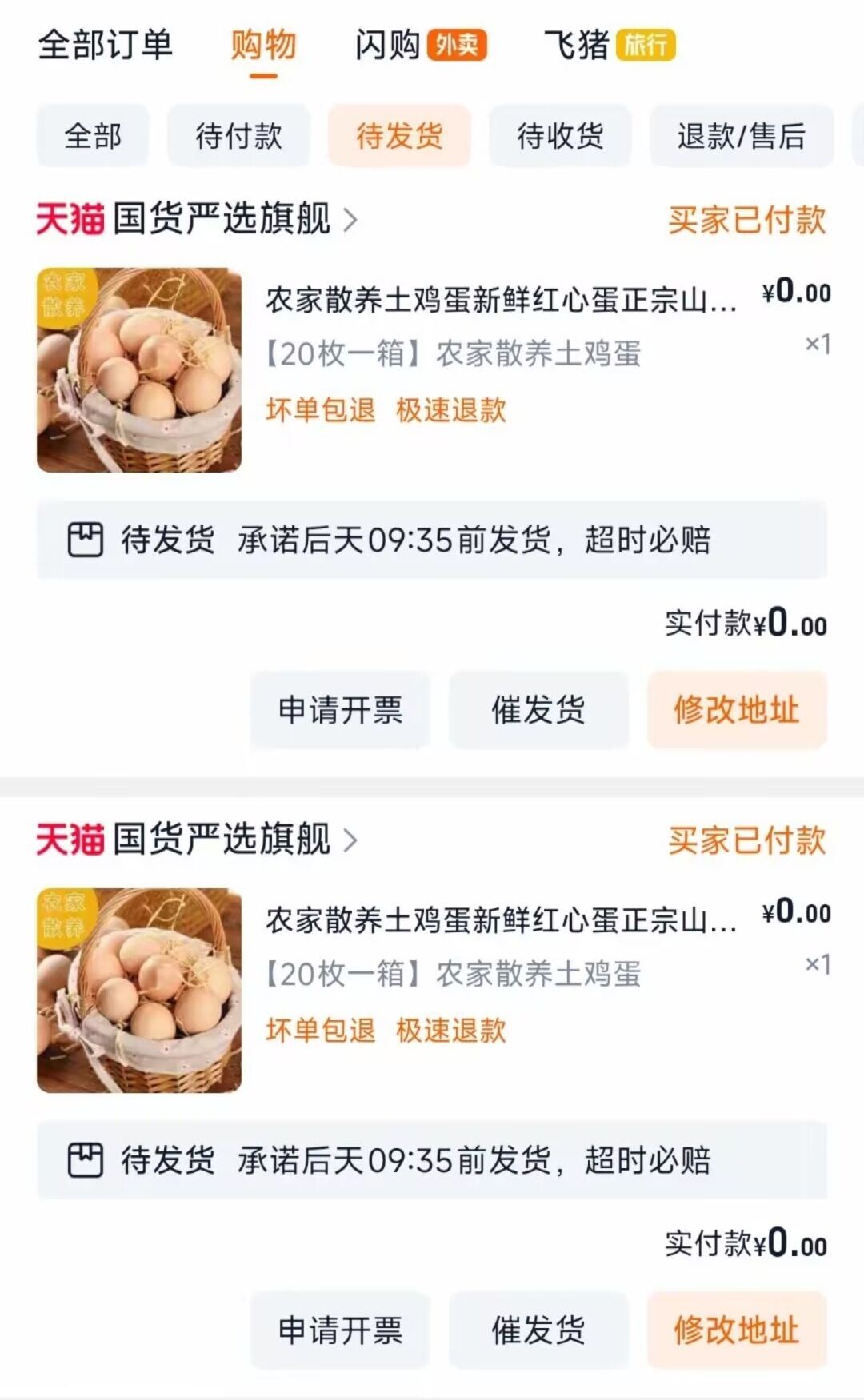The image size is (864, 1400).
Task: Tap 修改地址 on the first order
Action: 737,710
